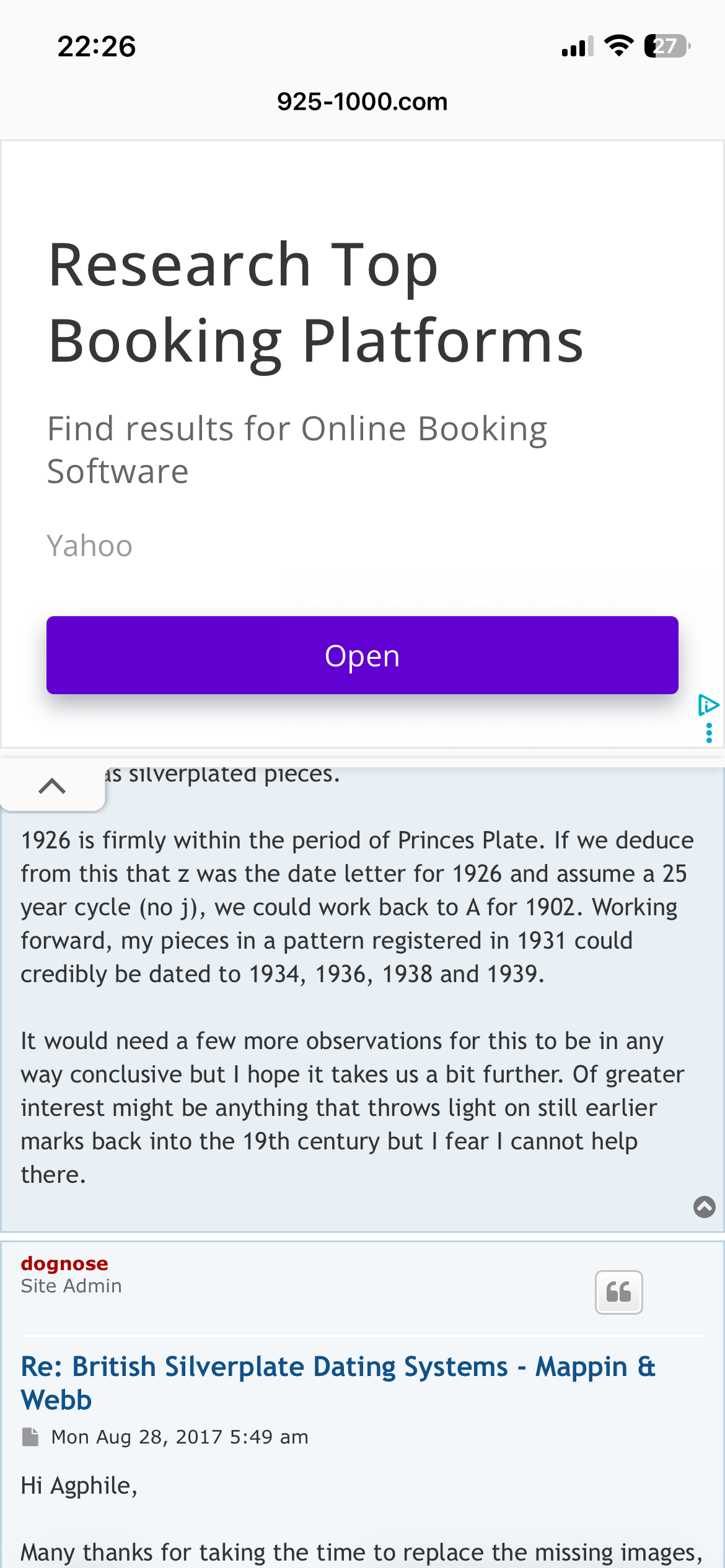Open the Re: British Silverplate Dating Systems post title
Screen dimensions: 725x1568
(x=338, y=1383)
